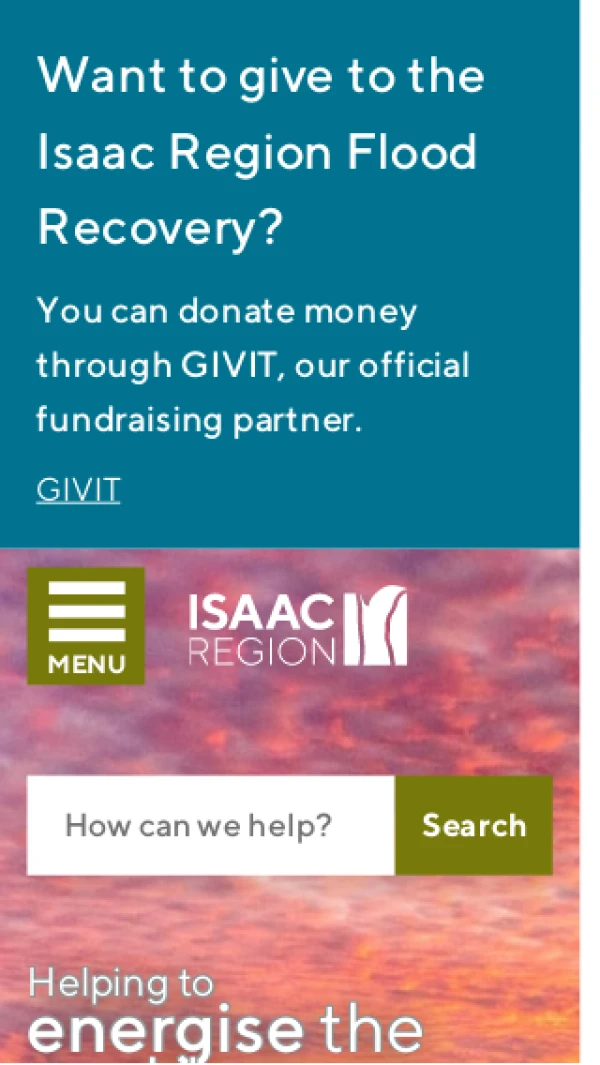
Task: Open the MENU navigation drawer
Action: click(x=86, y=626)
